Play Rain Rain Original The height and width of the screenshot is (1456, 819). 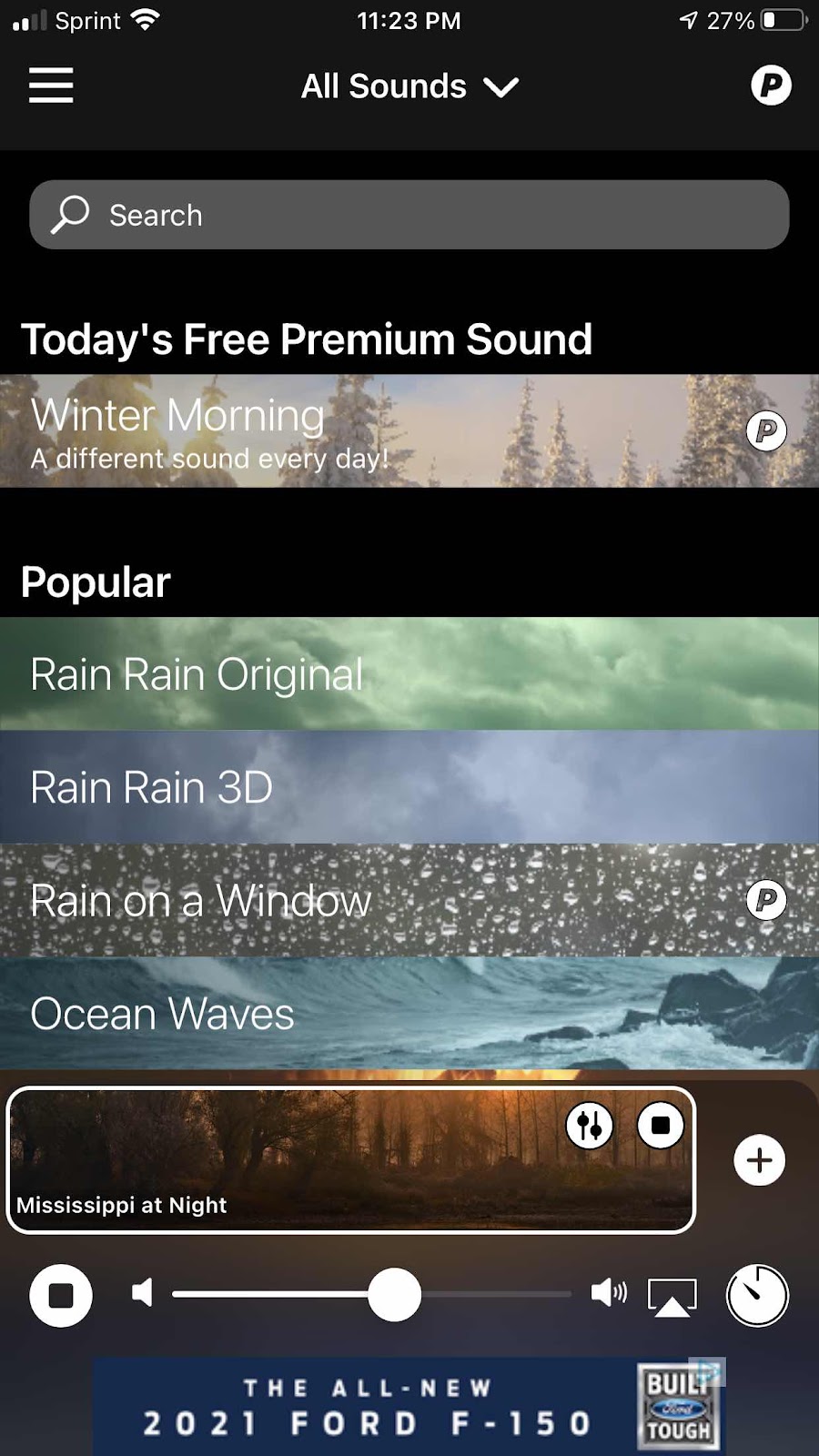pyautogui.click(x=409, y=674)
